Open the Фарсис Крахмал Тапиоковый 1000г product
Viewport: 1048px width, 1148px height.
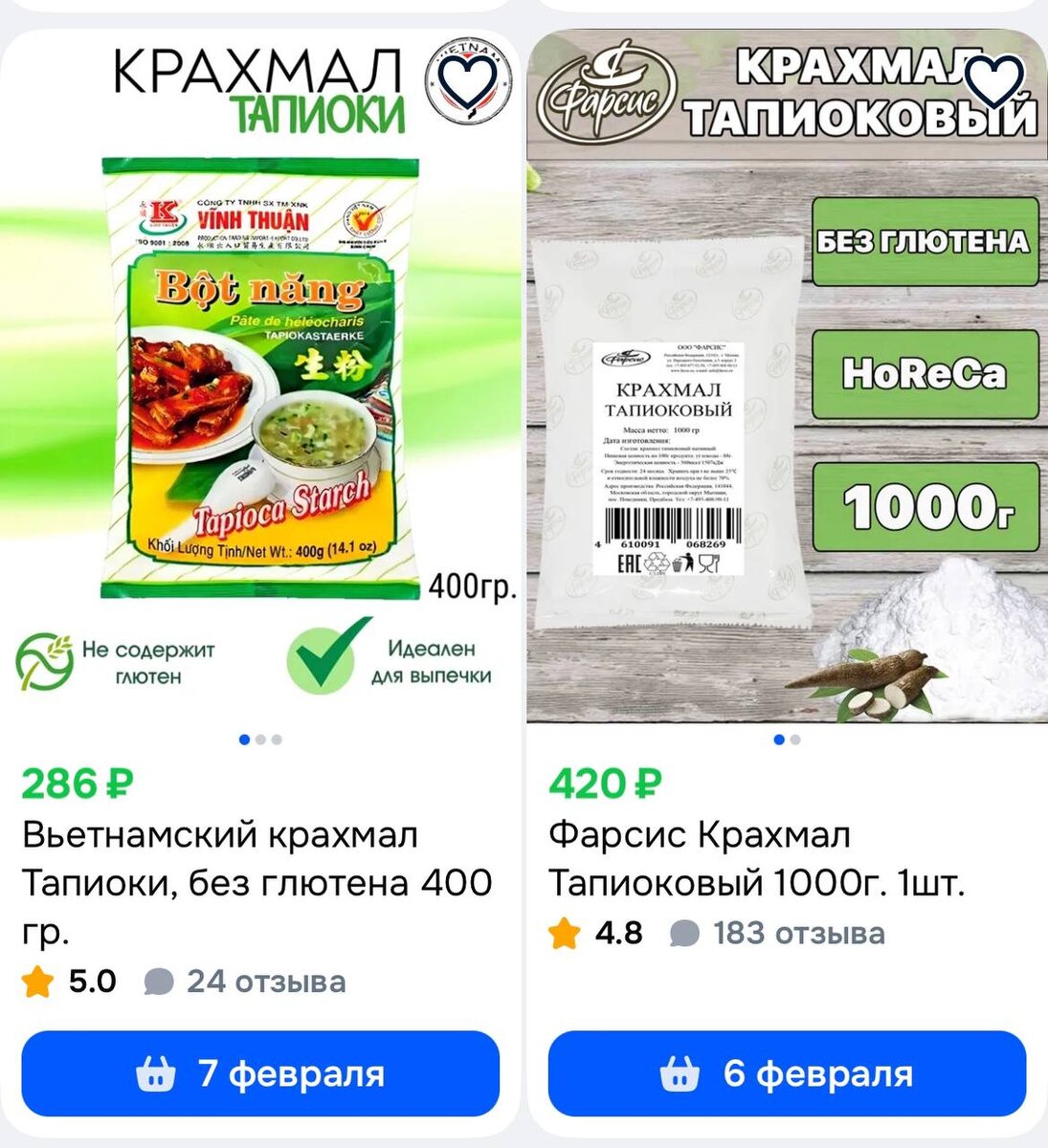point(756,858)
